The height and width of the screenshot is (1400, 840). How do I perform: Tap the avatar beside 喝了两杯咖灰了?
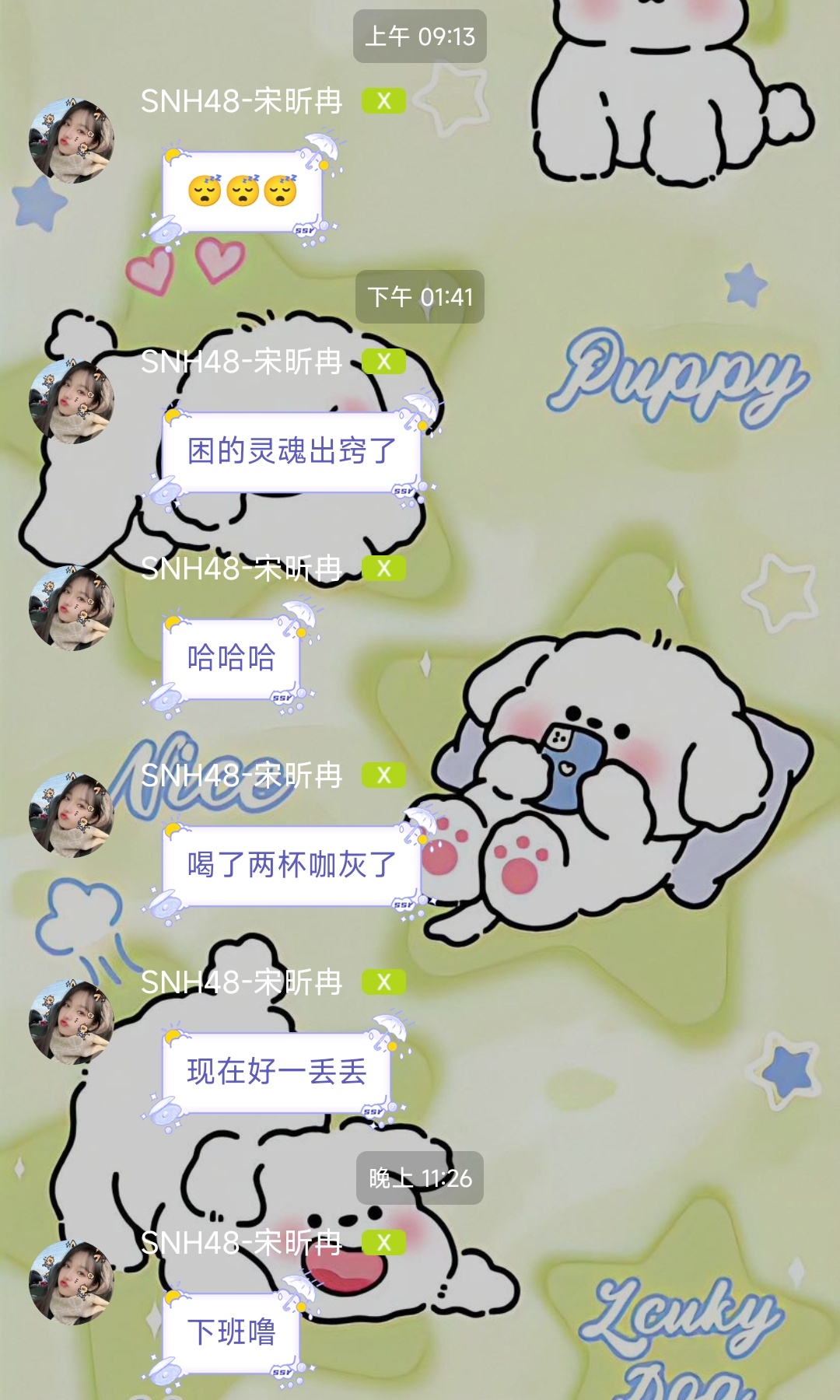click(72, 815)
